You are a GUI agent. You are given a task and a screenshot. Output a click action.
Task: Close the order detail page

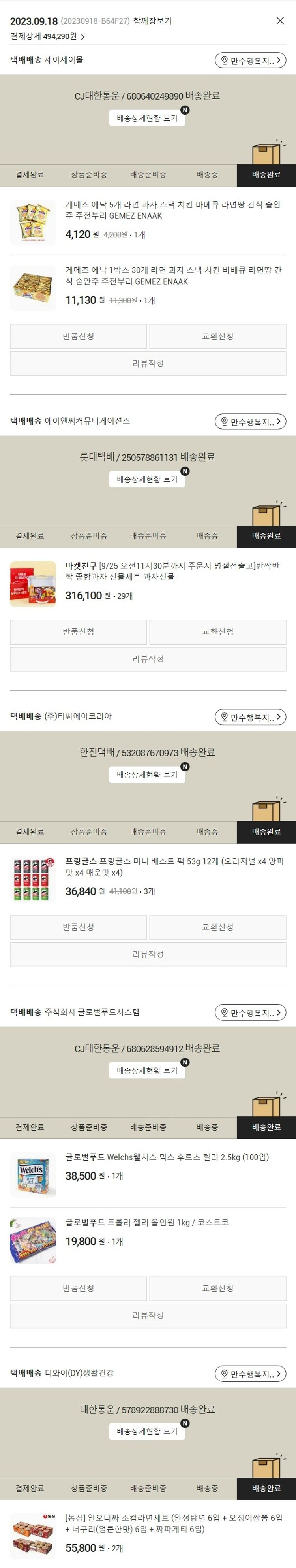pyautogui.click(x=280, y=21)
